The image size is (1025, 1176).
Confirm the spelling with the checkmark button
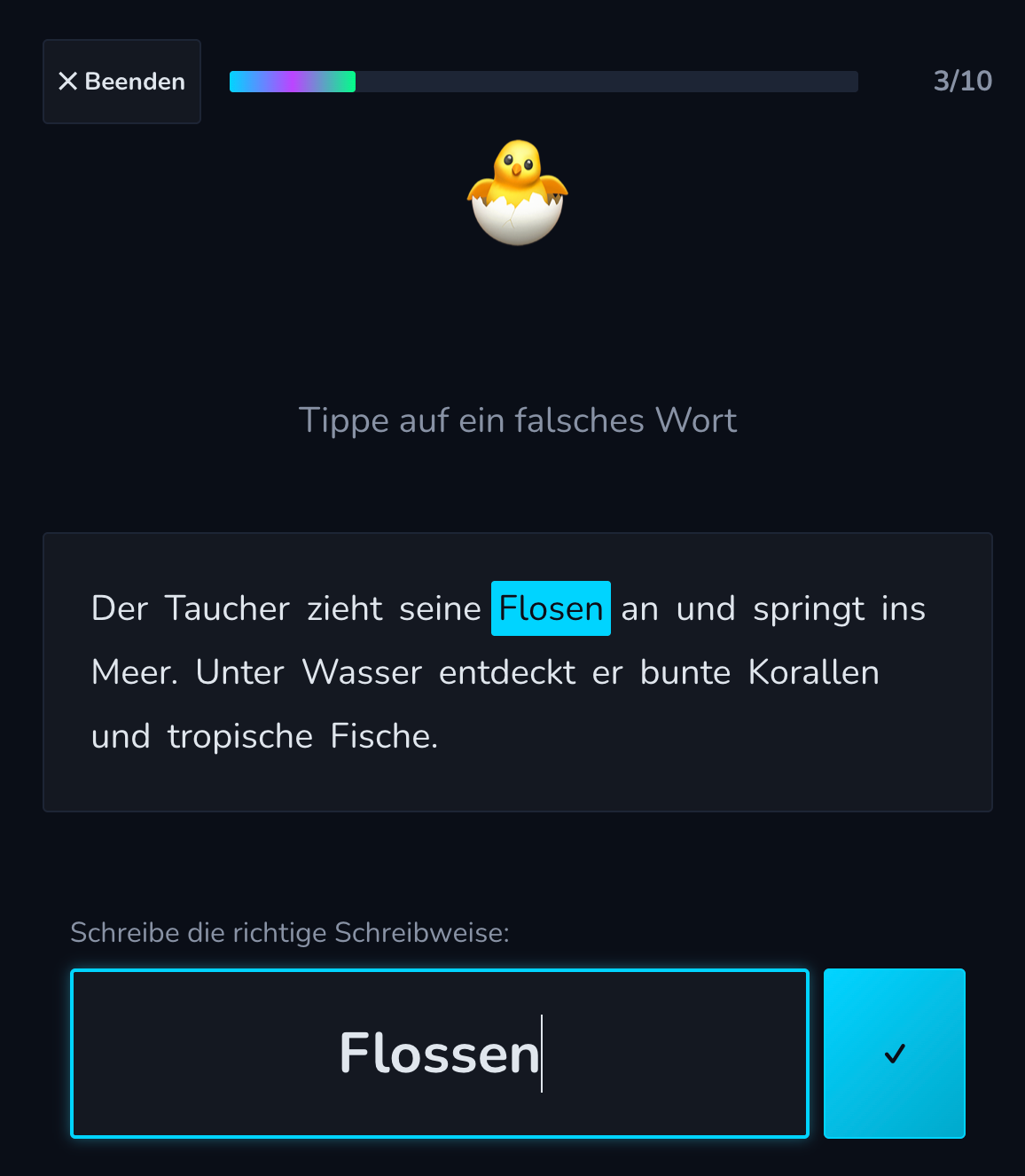tap(894, 1053)
